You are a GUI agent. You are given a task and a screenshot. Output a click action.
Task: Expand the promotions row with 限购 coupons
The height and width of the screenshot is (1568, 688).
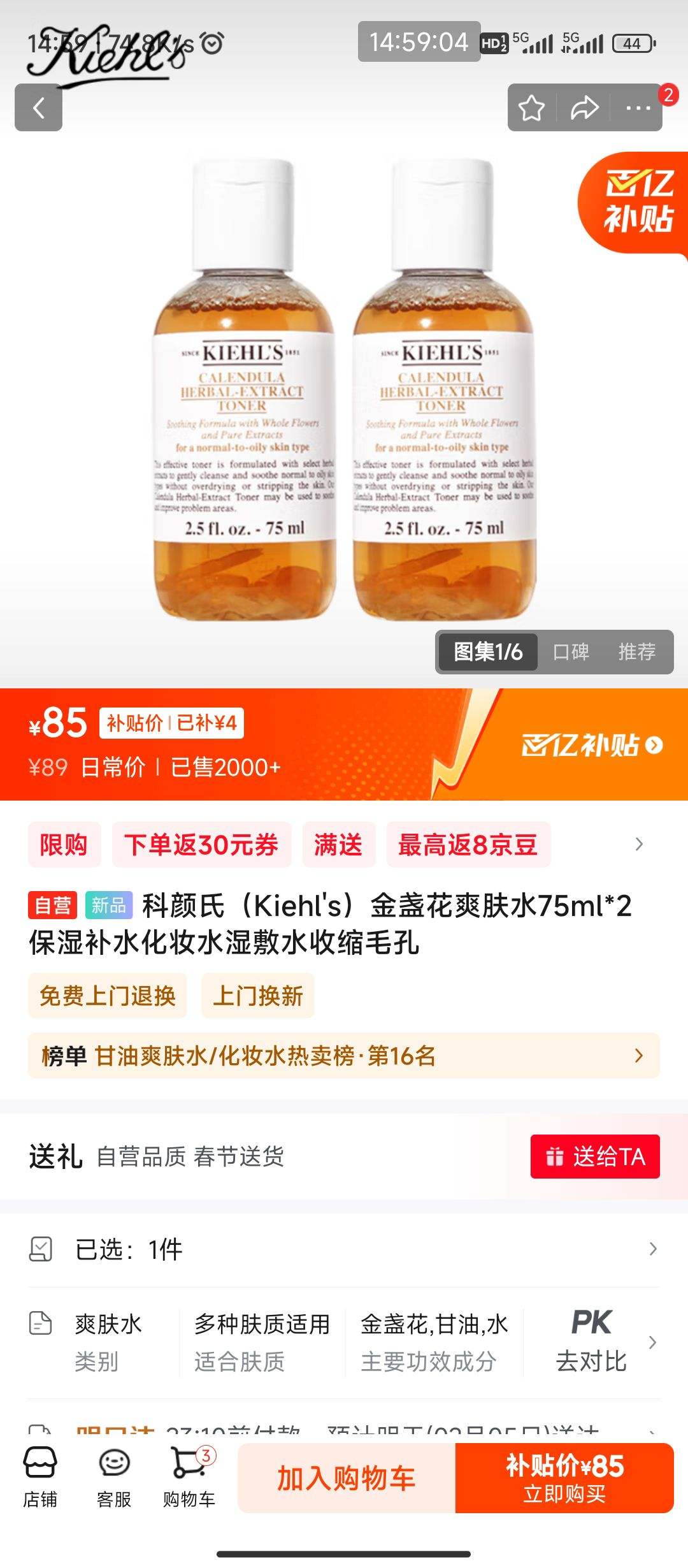click(344, 845)
